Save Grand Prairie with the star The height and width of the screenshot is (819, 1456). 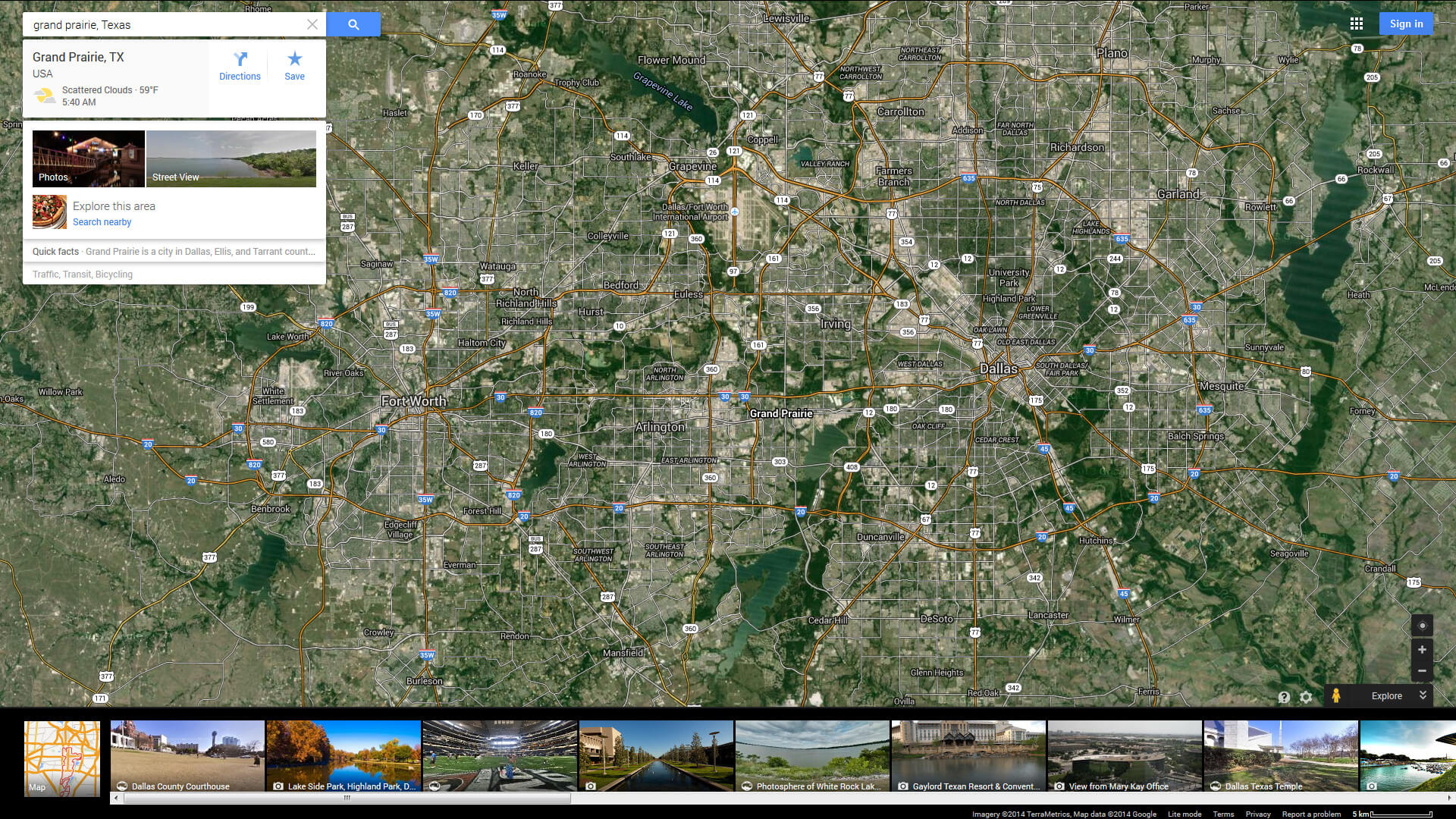294,66
